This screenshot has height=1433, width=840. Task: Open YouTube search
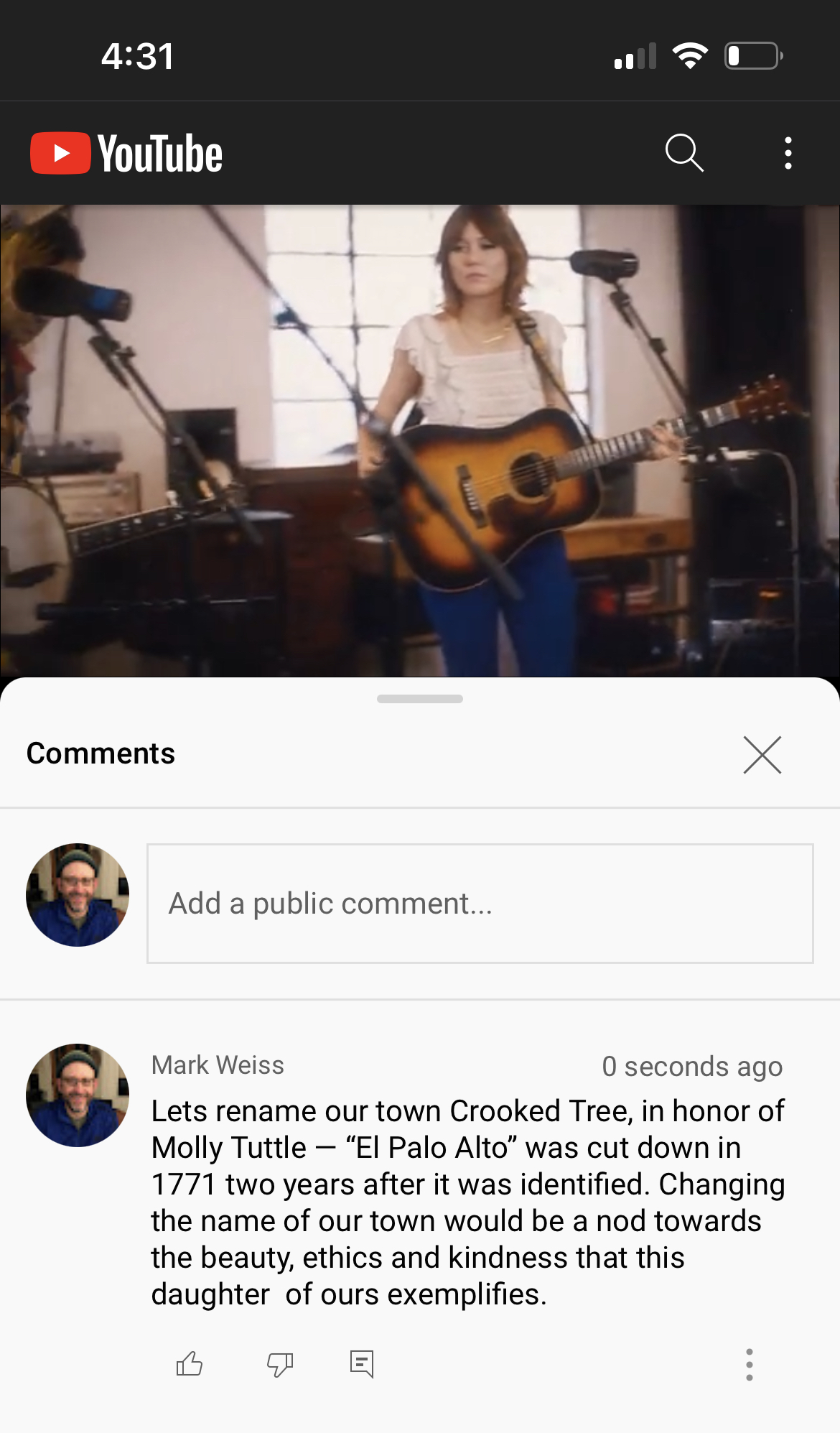coord(684,153)
